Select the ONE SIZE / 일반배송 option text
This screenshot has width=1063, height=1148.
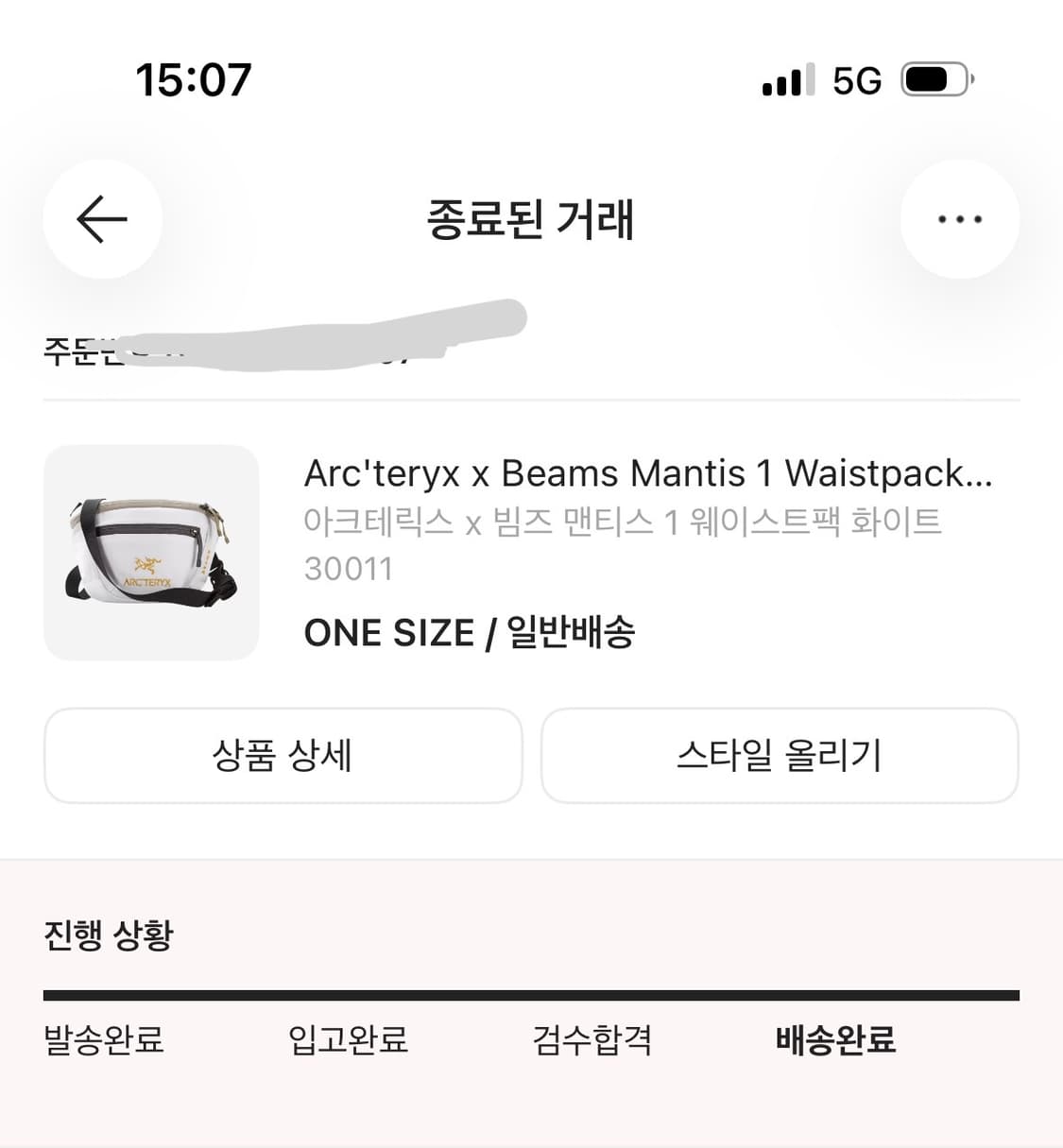(x=470, y=631)
